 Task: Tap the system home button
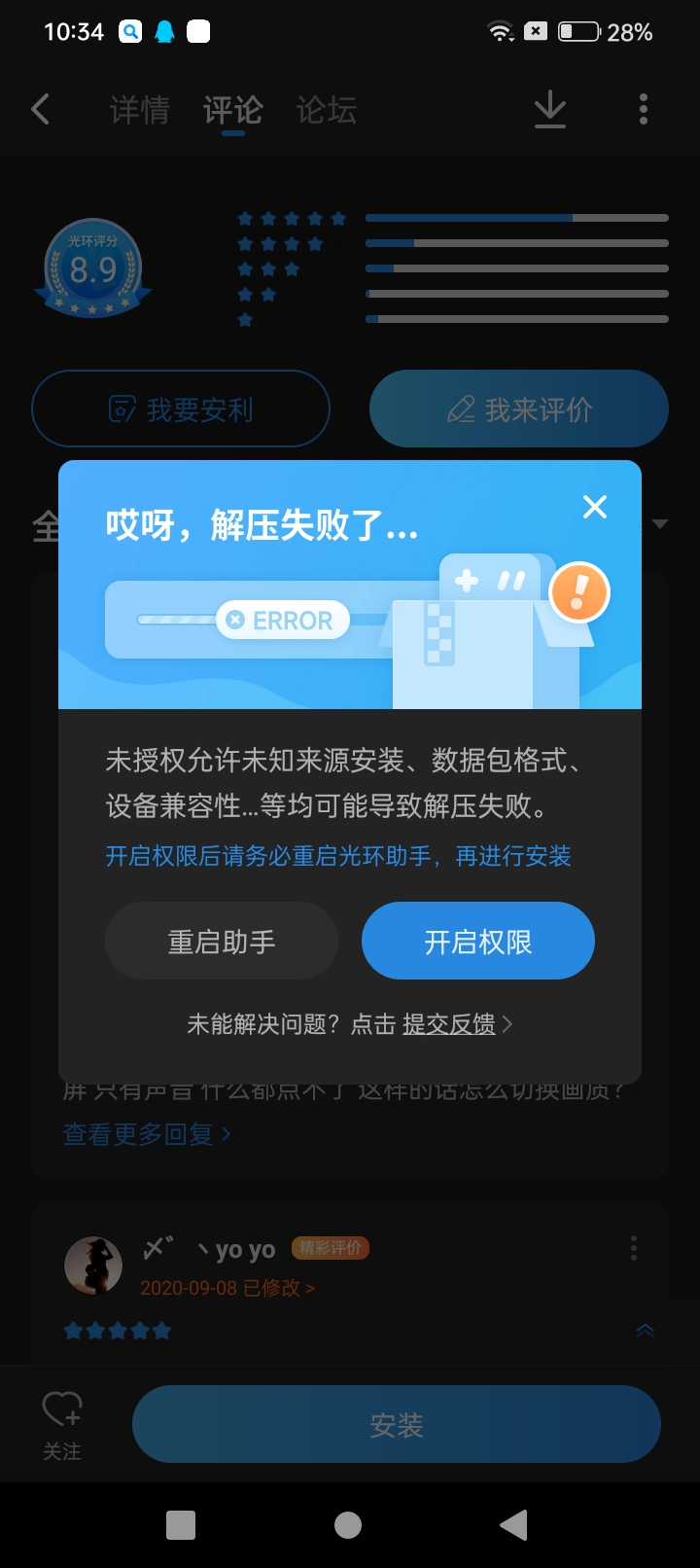348,1525
